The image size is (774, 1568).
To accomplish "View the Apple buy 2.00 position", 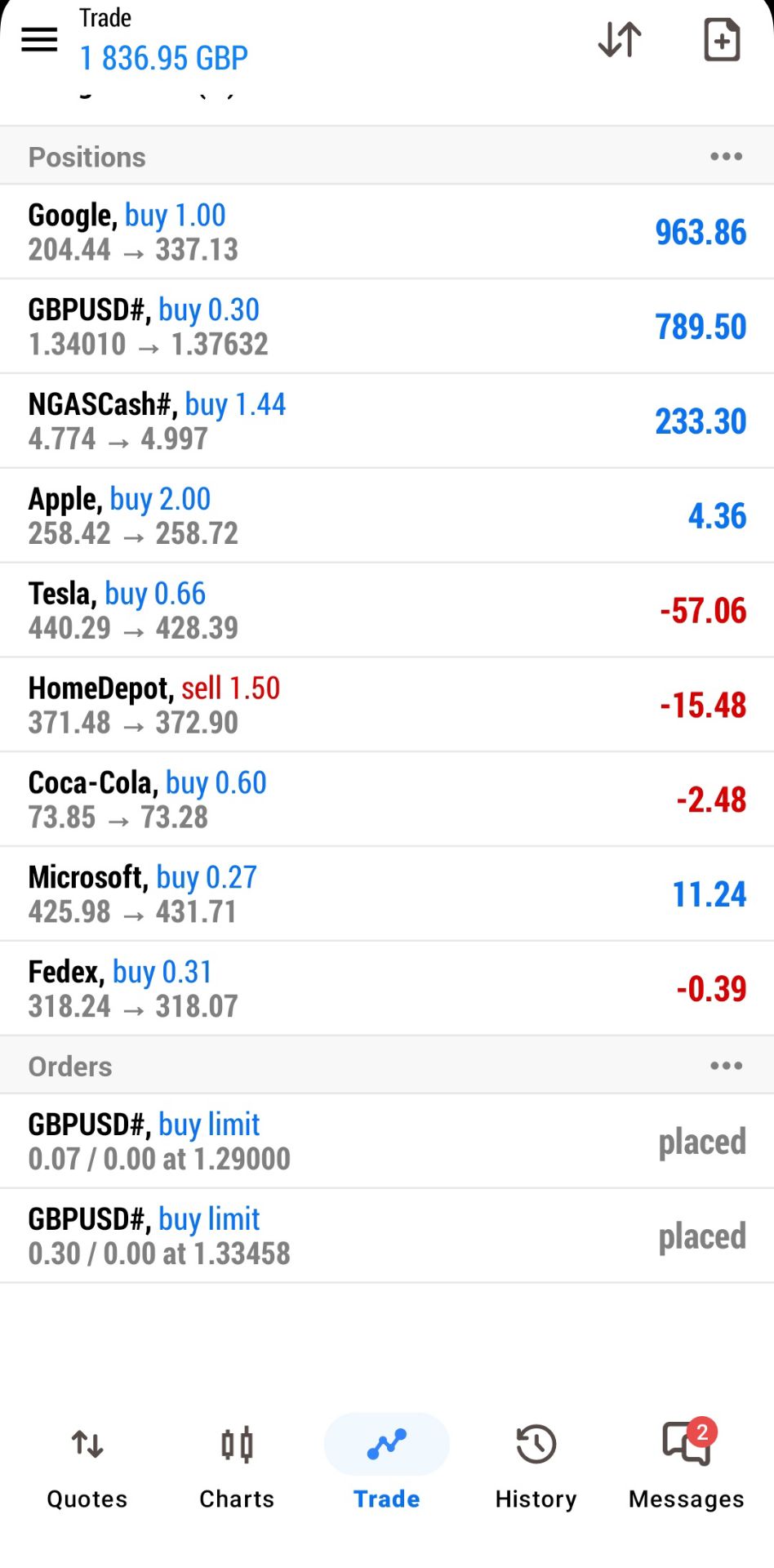I will pos(387,516).
